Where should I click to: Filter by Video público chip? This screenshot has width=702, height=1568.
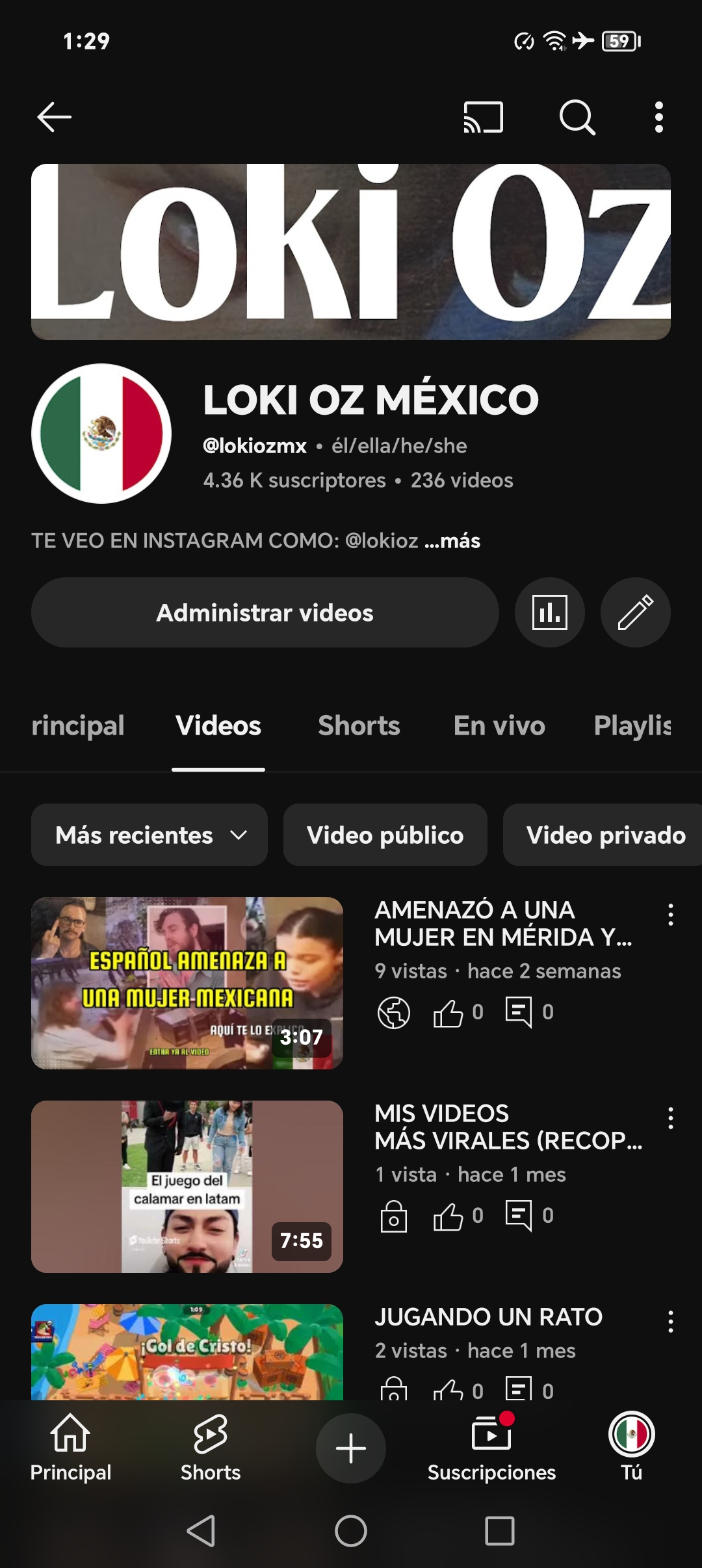click(x=385, y=835)
